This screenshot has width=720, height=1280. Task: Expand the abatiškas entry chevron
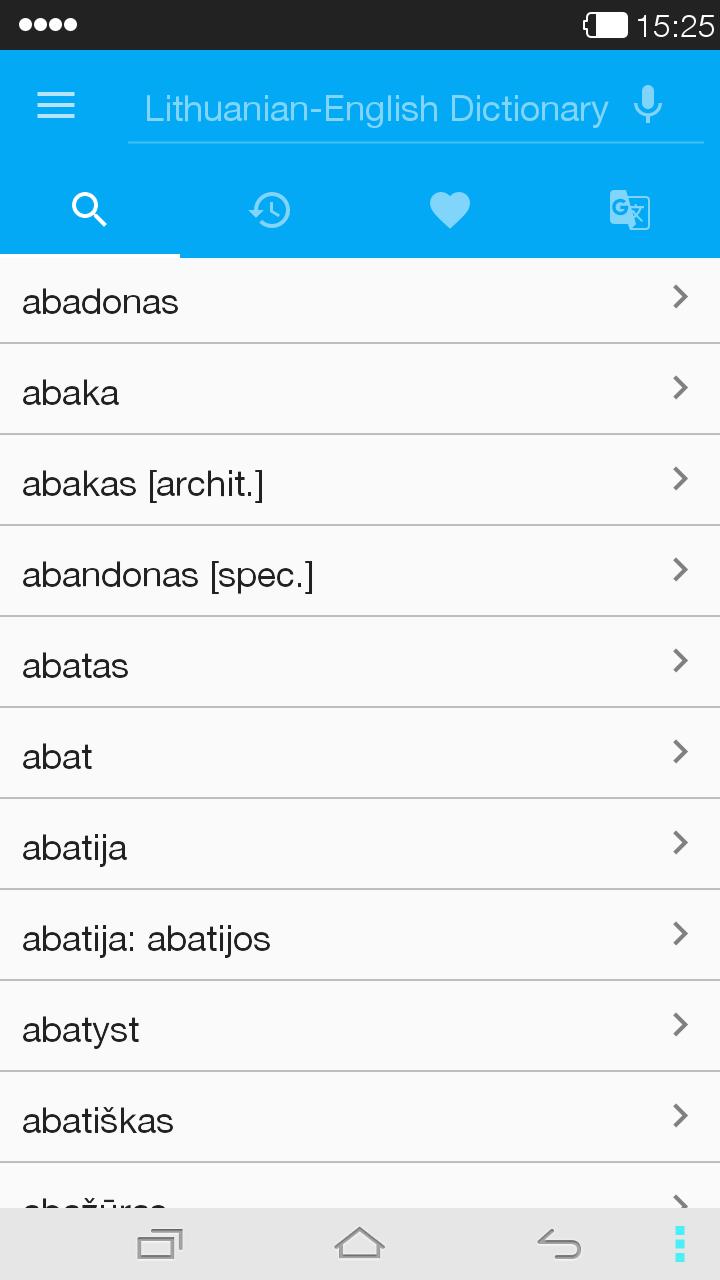point(681,1116)
